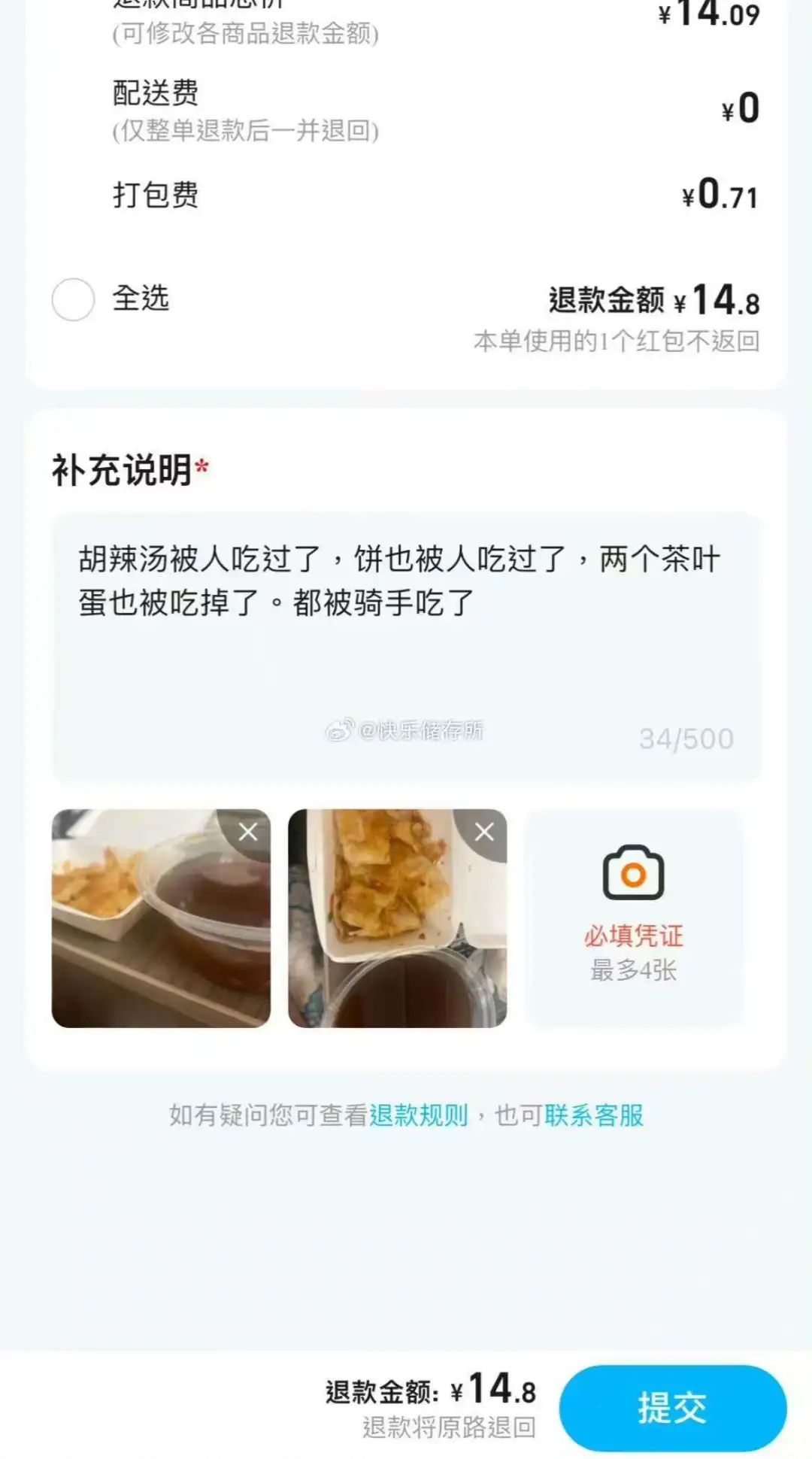This screenshot has height=1459, width=812.
Task: Add a photo via 必填凭证 camera
Action: pos(634,918)
